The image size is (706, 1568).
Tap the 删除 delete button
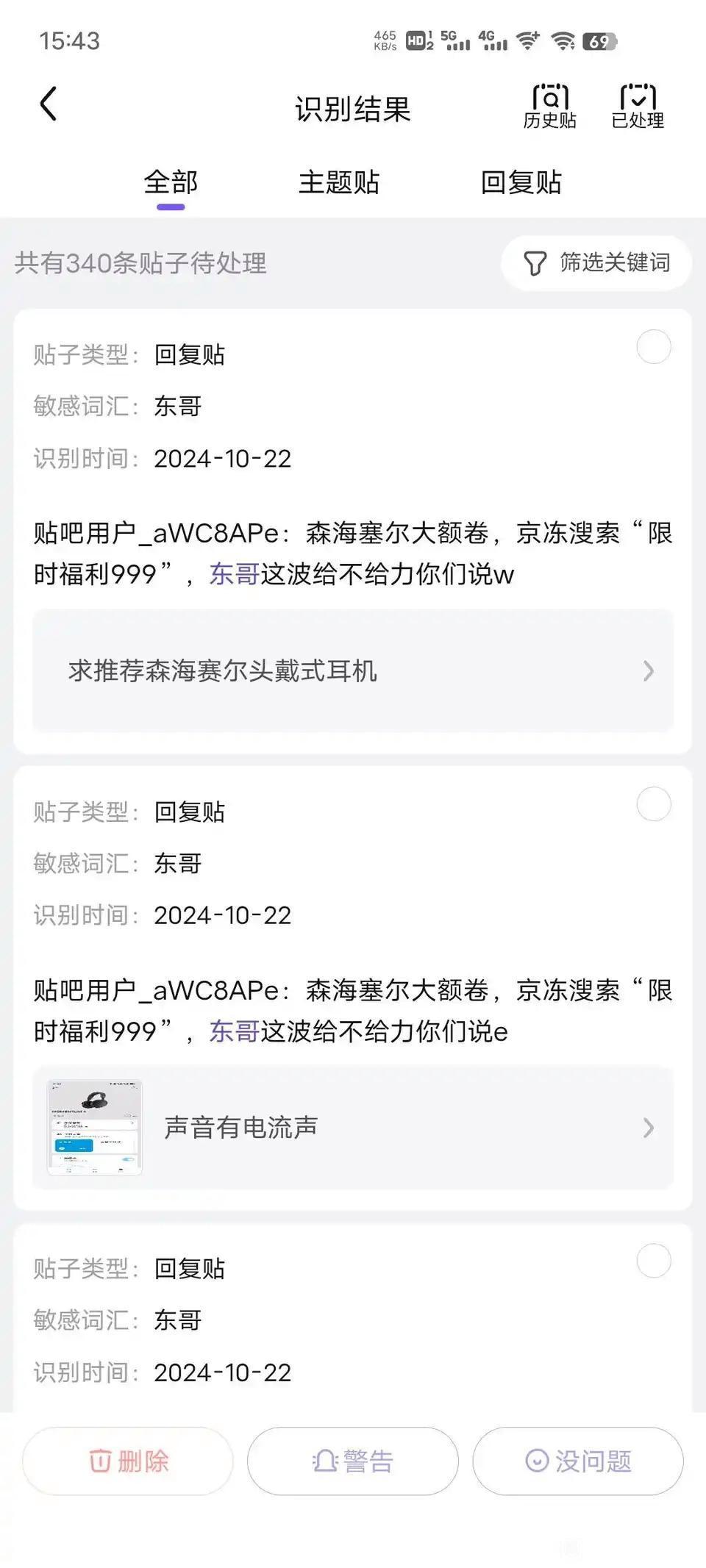tap(128, 1461)
